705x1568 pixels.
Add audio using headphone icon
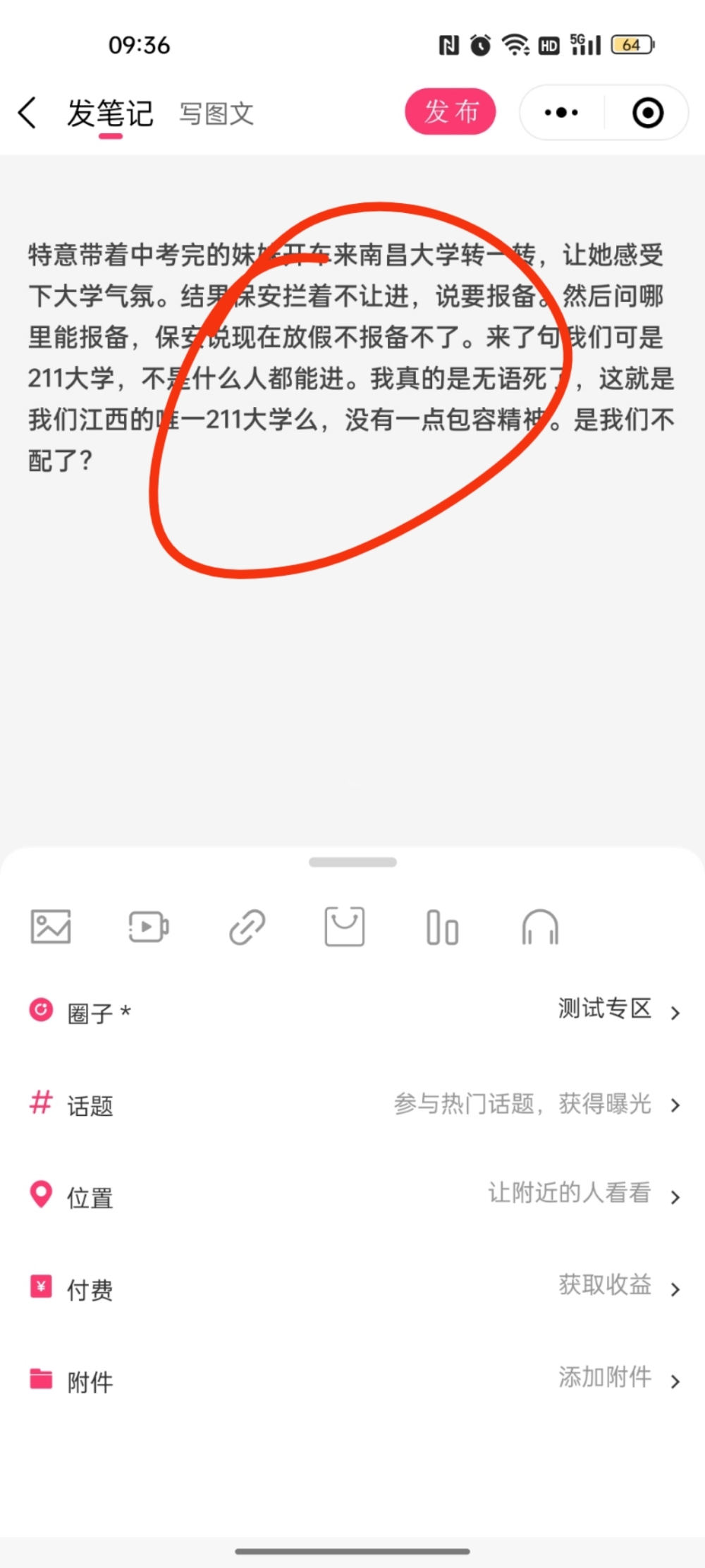coord(540,926)
